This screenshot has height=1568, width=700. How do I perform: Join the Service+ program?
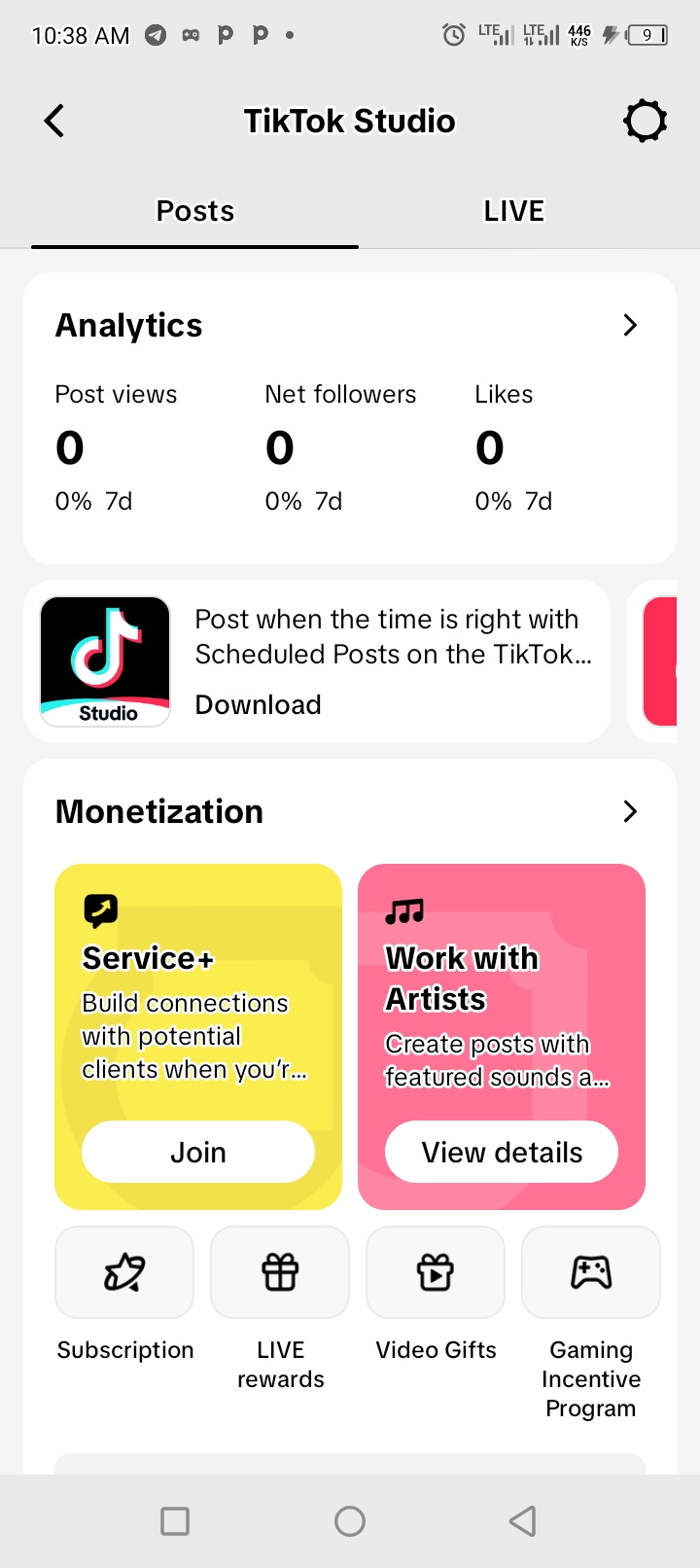(x=198, y=1152)
